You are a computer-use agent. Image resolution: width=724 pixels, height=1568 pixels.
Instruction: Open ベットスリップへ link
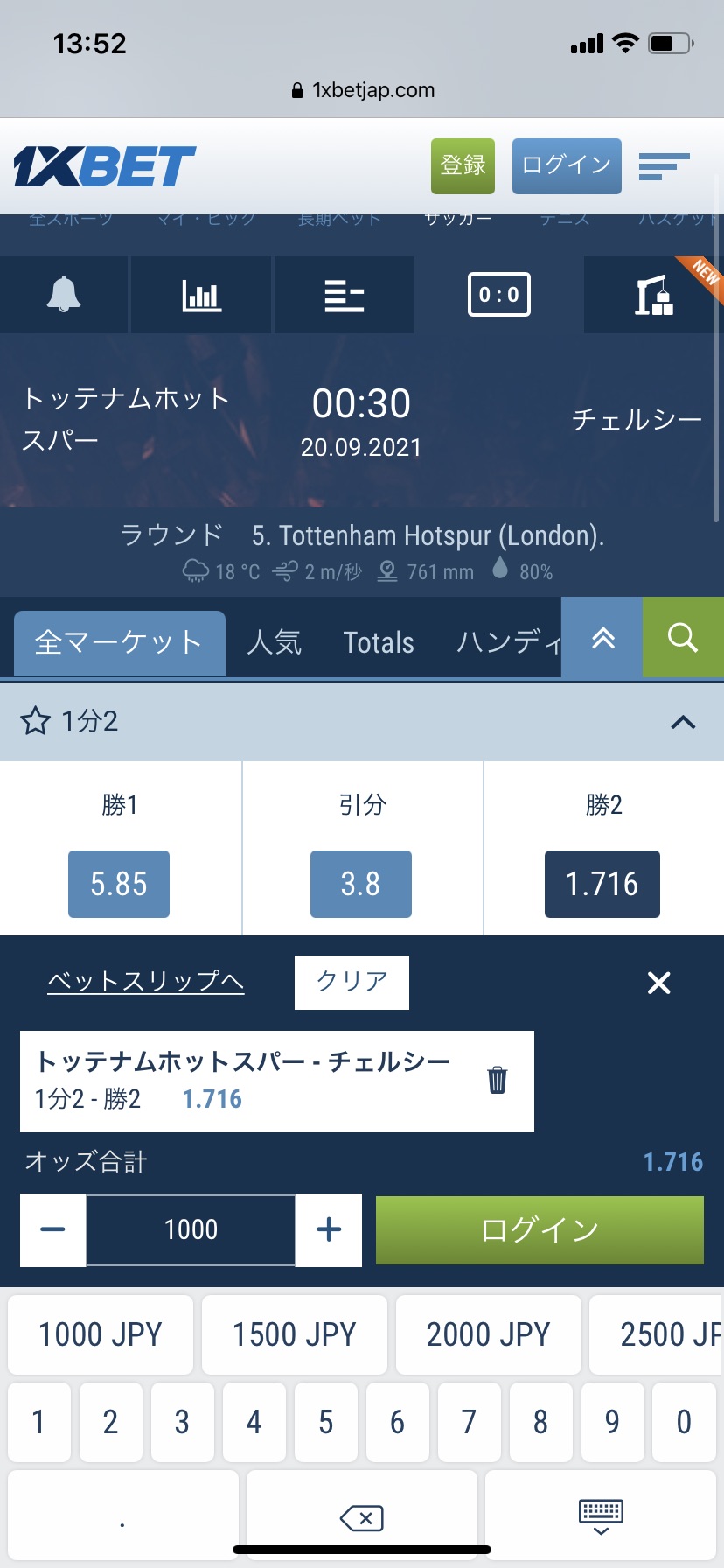[x=145, y=981]
